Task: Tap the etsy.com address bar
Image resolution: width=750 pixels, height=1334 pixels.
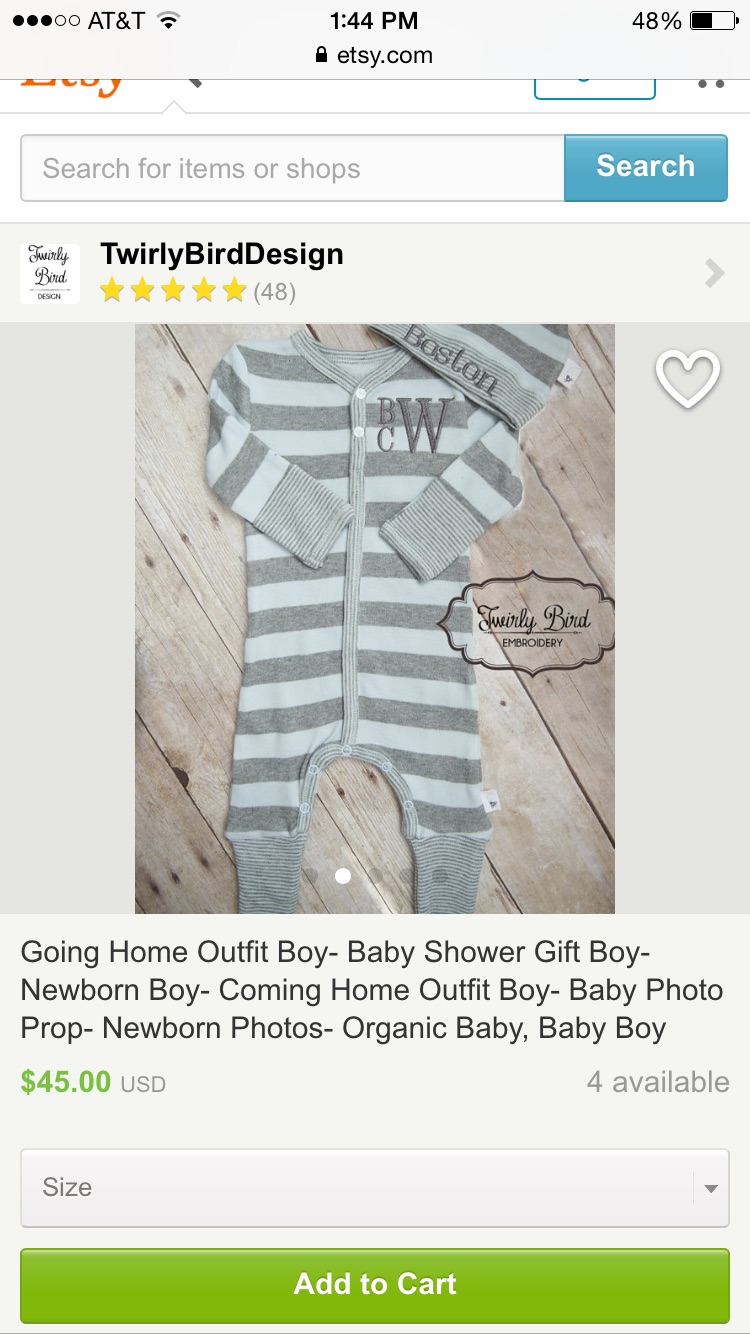Action: [x=374, y=55]
